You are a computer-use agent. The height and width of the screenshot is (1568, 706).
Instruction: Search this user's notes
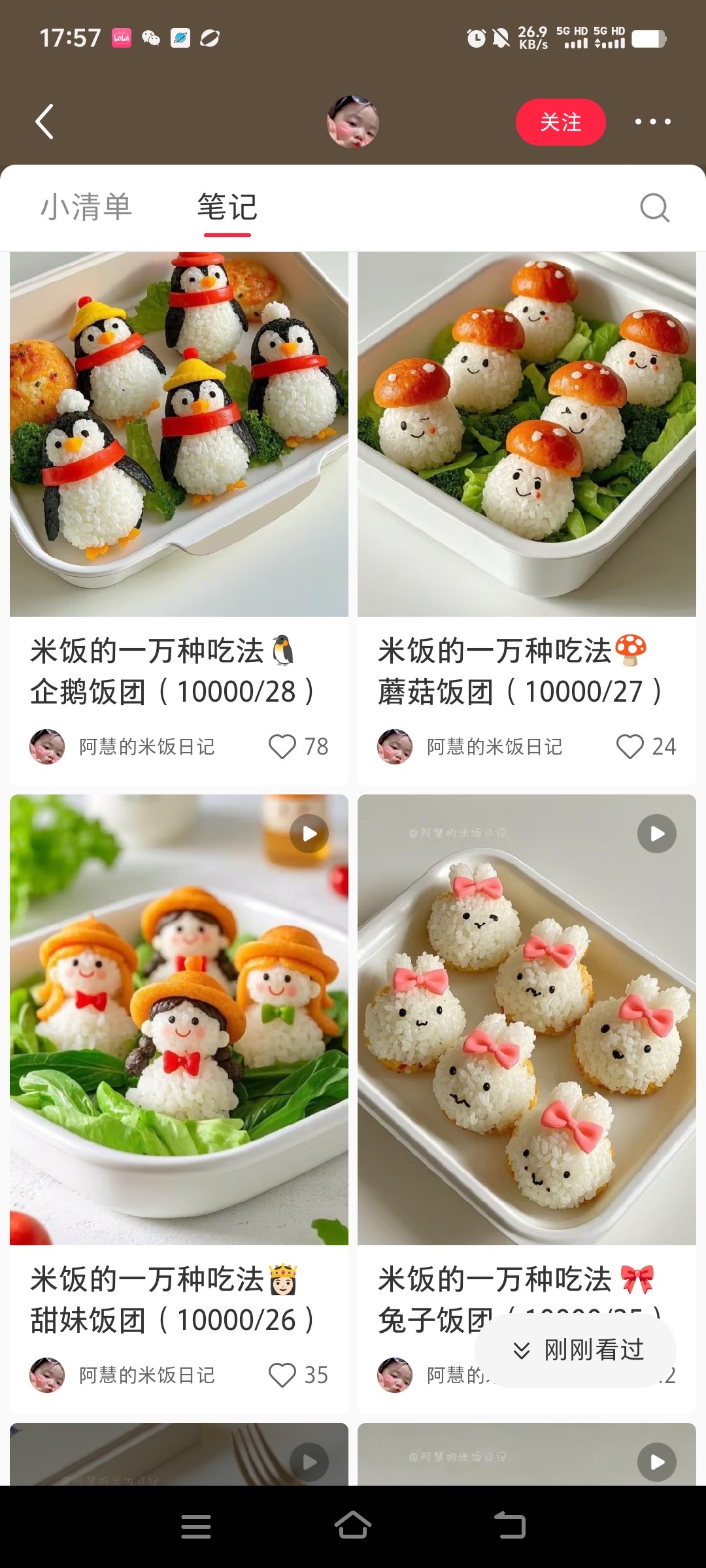pos(654,208)
